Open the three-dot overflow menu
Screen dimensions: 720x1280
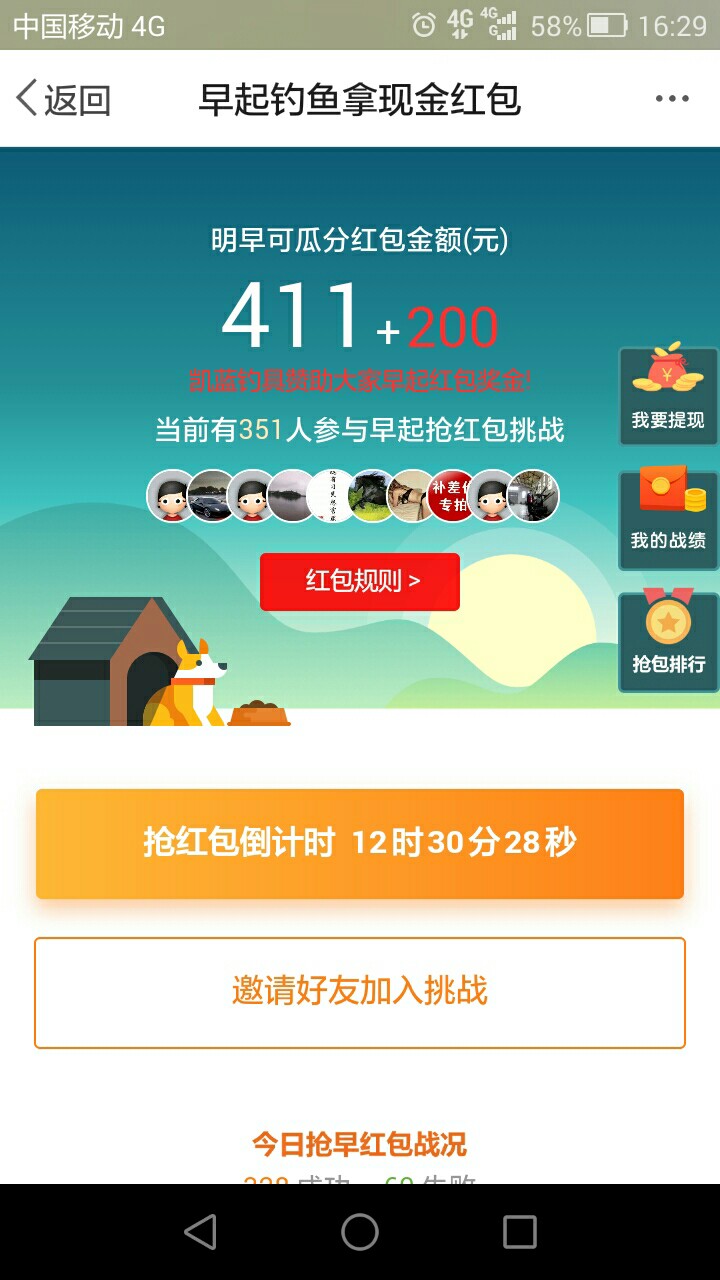point(672,98)
